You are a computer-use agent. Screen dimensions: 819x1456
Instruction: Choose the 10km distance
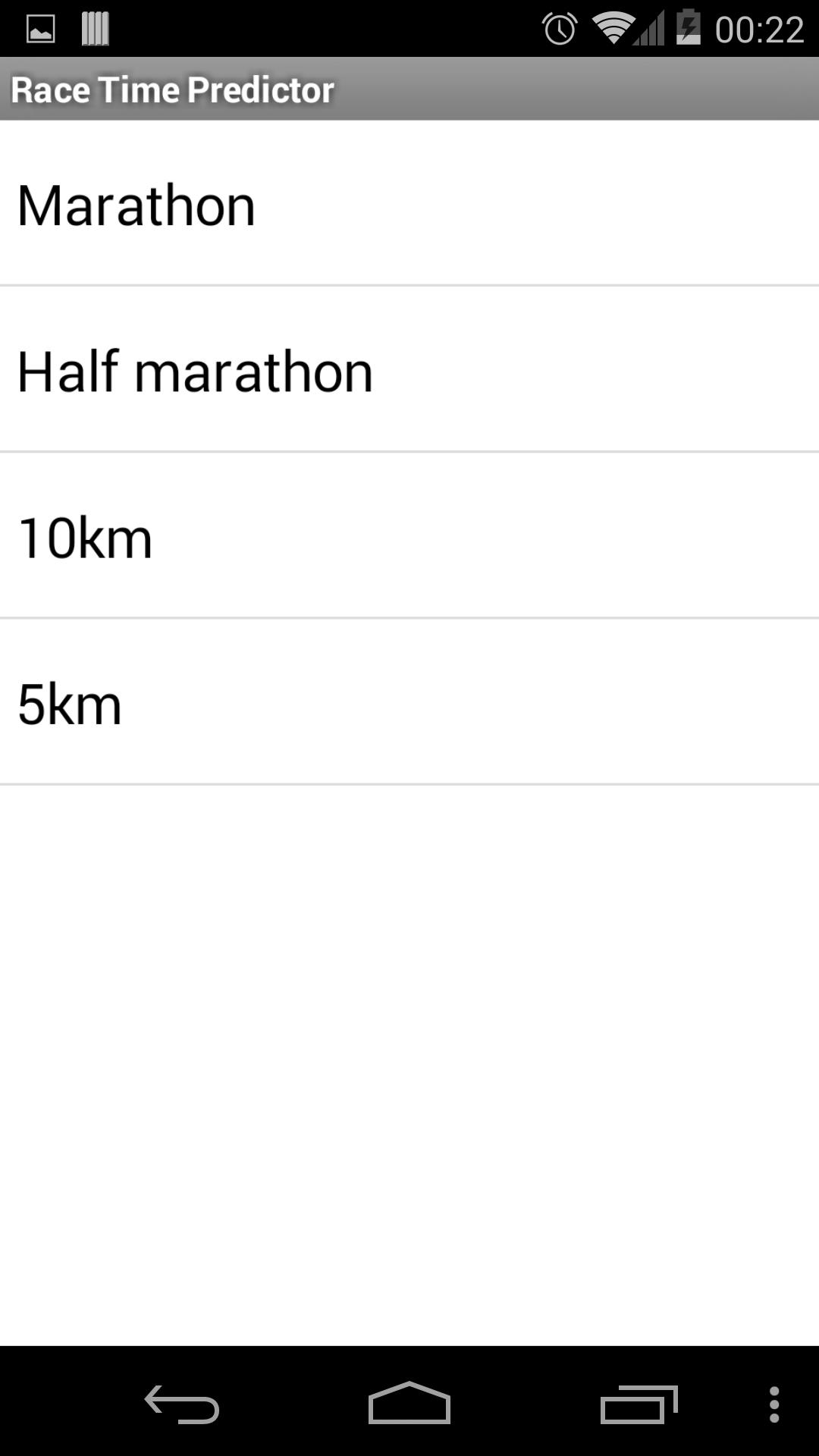pos(409,537)
